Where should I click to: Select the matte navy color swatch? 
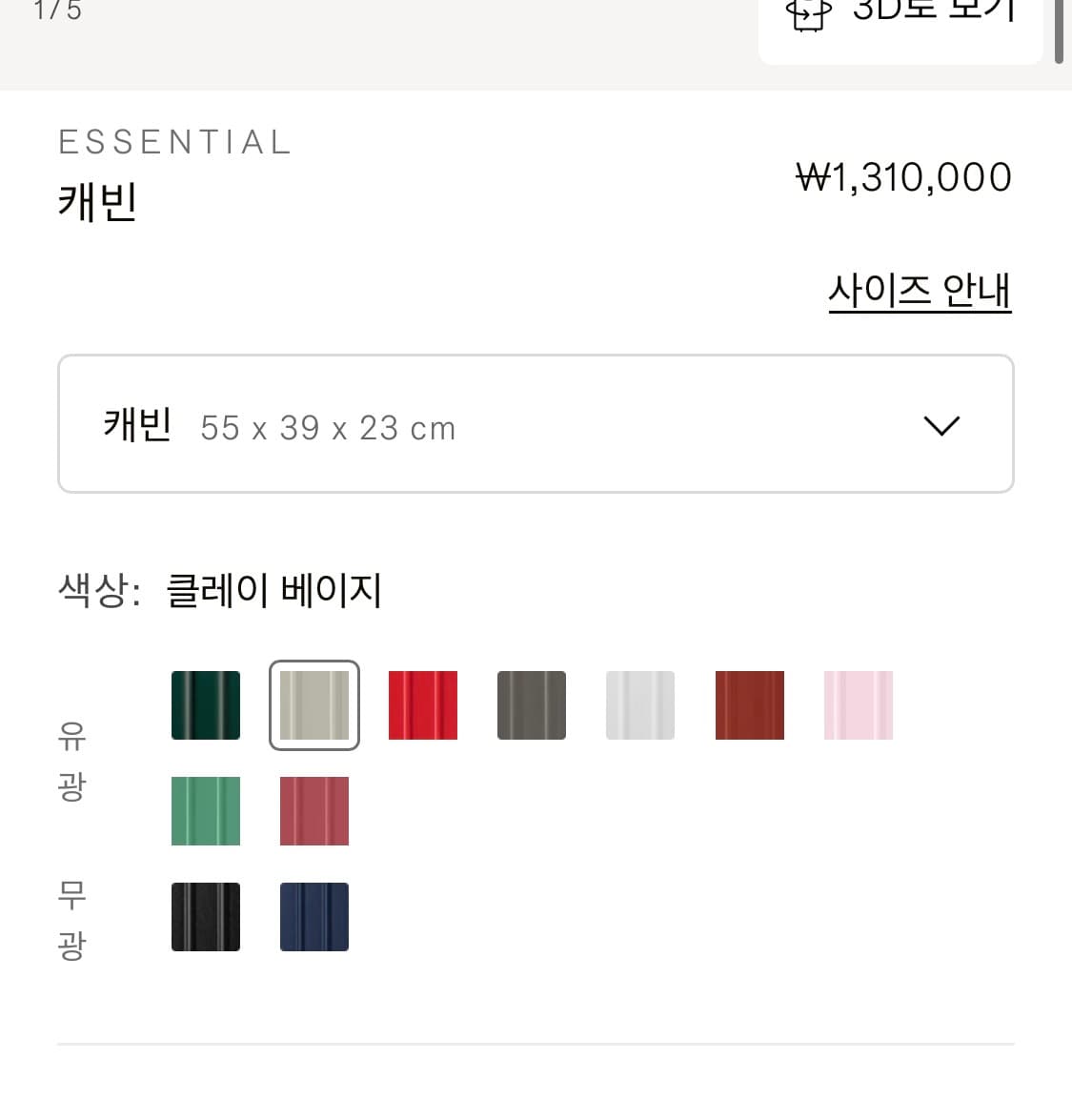pyautogui.click(x=314, y=916)
